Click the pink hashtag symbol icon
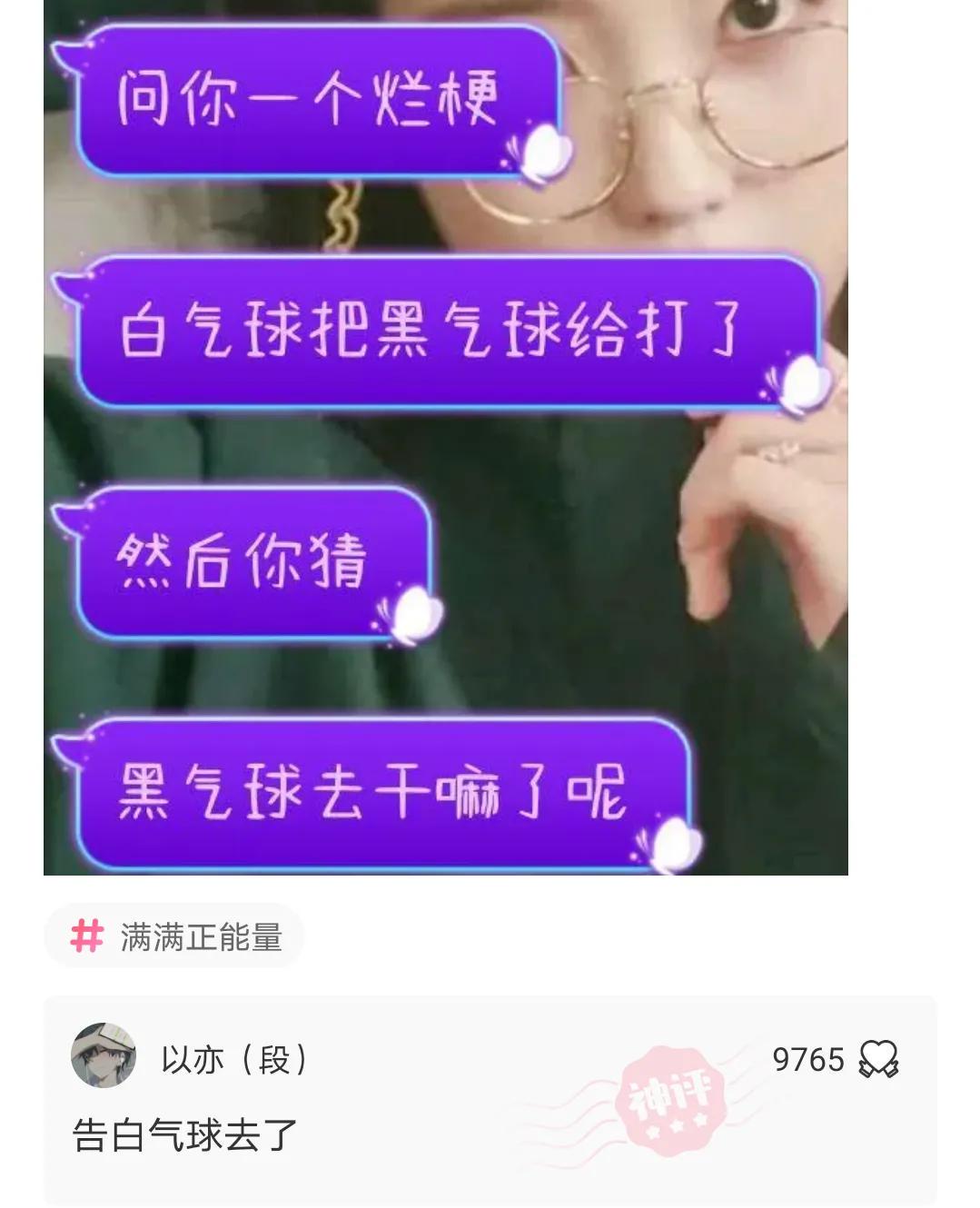This screenshot has width=980, height=1208. coord(85,936)
